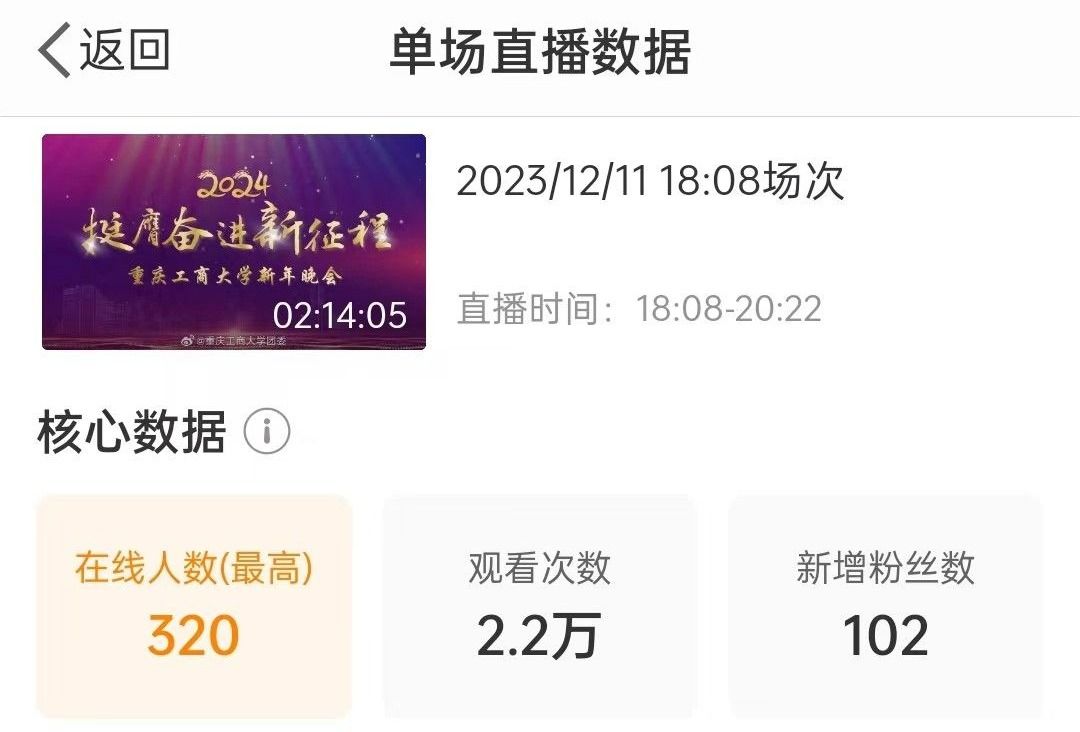Select the 在线人数(最高) data card
The width and height of the screenshot is (1080, 732).
(194, 606)
